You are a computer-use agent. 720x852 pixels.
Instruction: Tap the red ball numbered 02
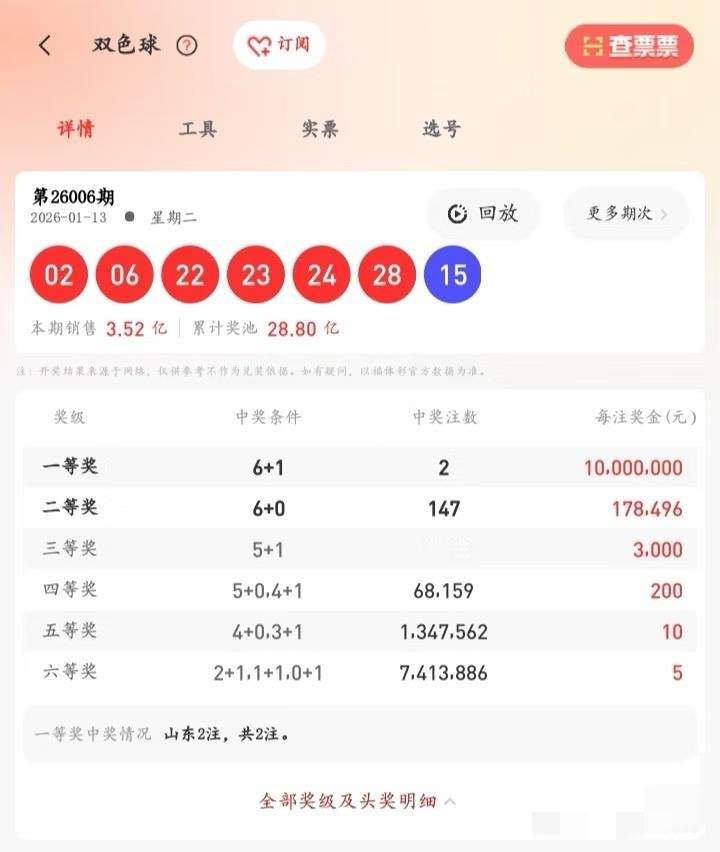(x=58, y=274)
